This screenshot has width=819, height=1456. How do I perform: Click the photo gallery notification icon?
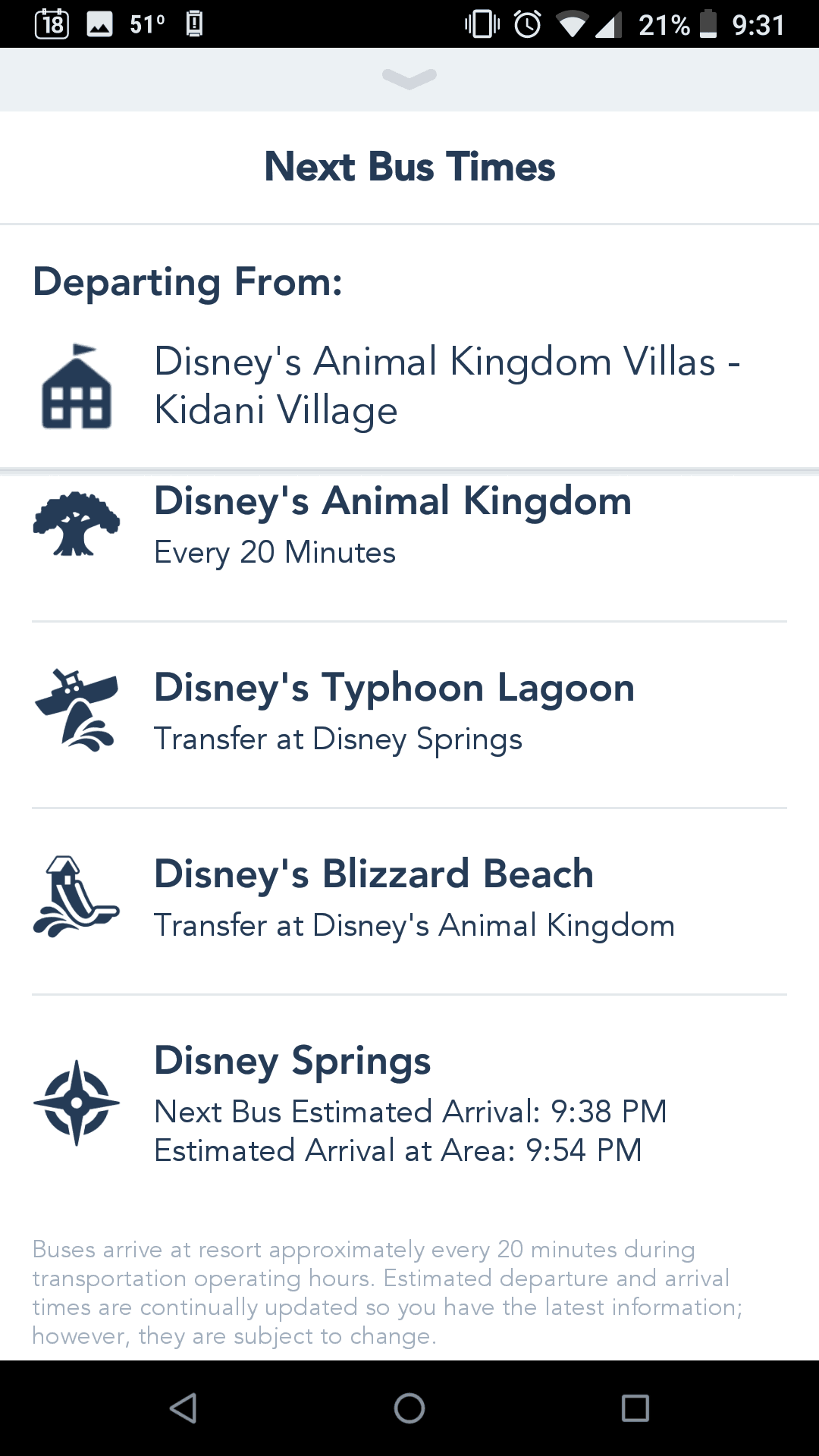coord(100,24)
